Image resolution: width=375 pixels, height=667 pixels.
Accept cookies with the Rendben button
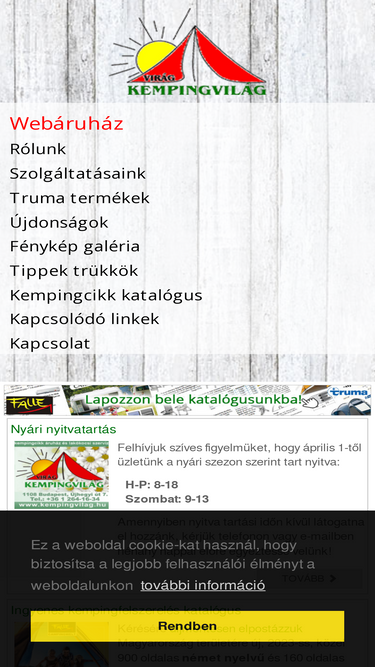[x=188, y=626]
